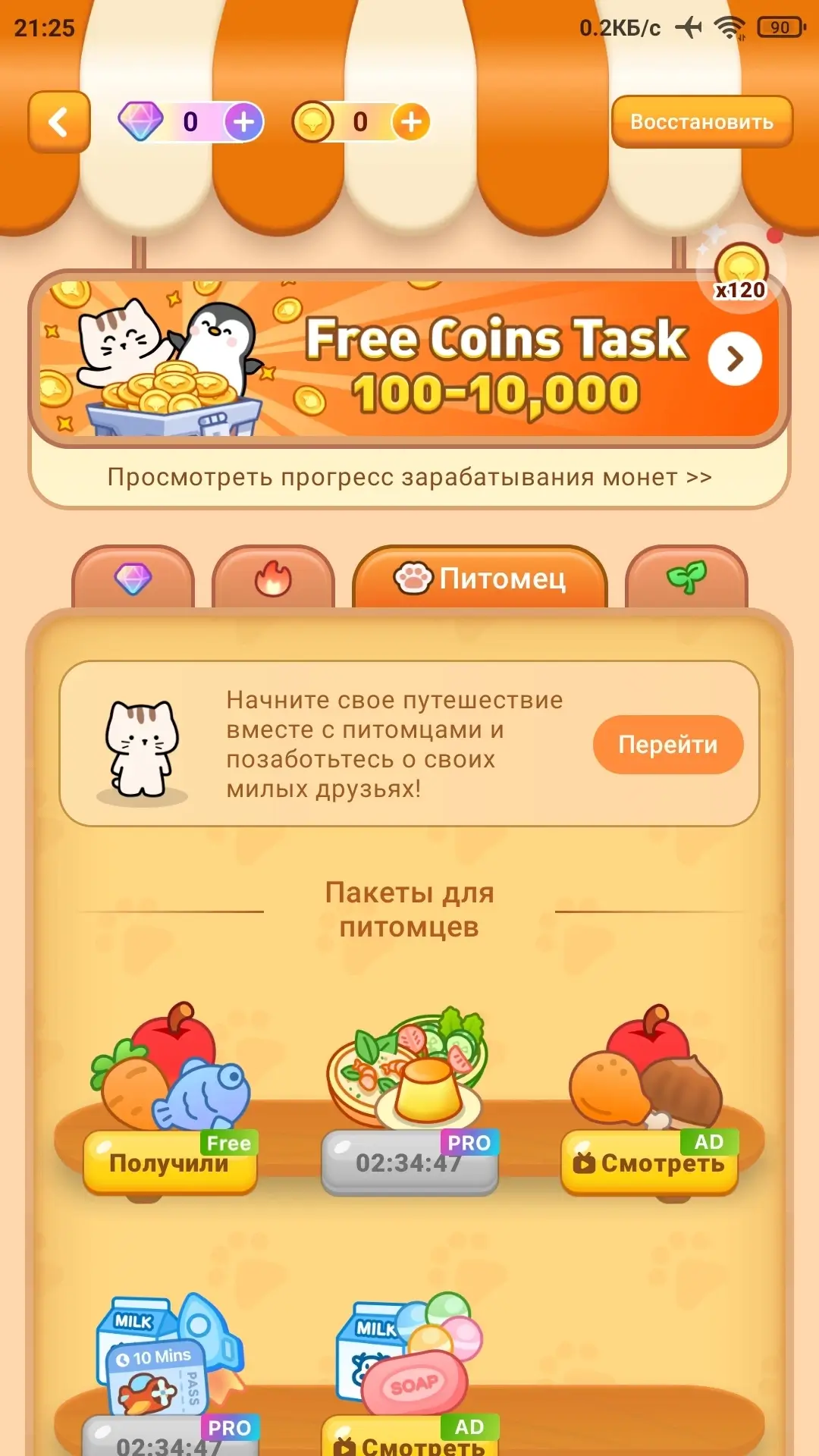Select the Питомец tab
819x1456 pixels.
[x=480, y=578]
